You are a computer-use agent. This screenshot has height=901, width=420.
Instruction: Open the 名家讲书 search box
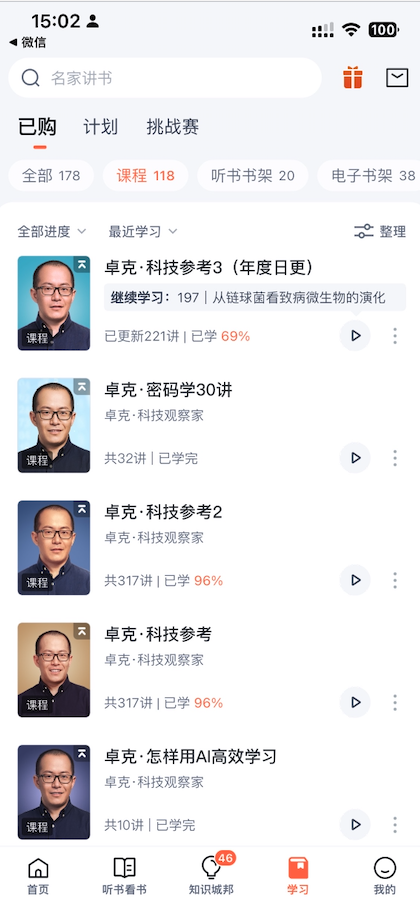click(165, 78)
